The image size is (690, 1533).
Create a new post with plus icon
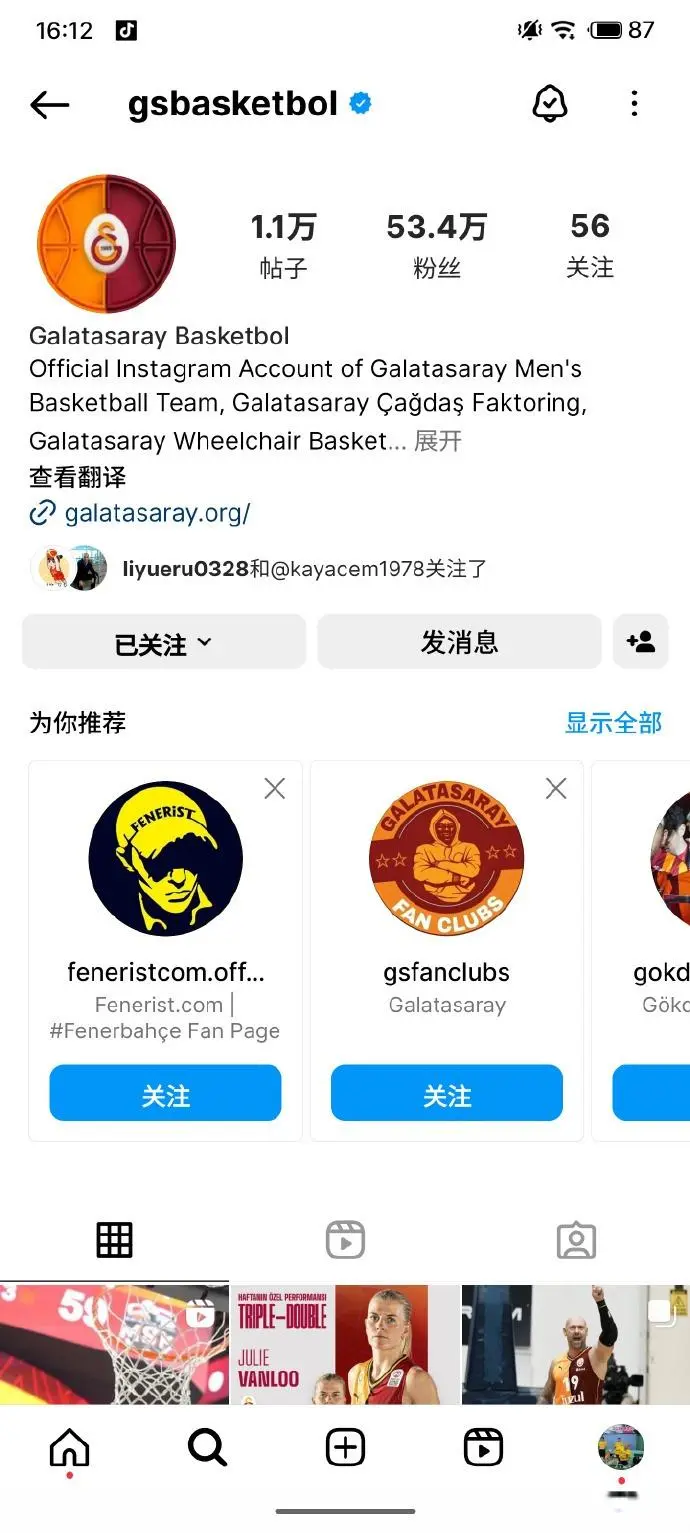[345, 1447]
